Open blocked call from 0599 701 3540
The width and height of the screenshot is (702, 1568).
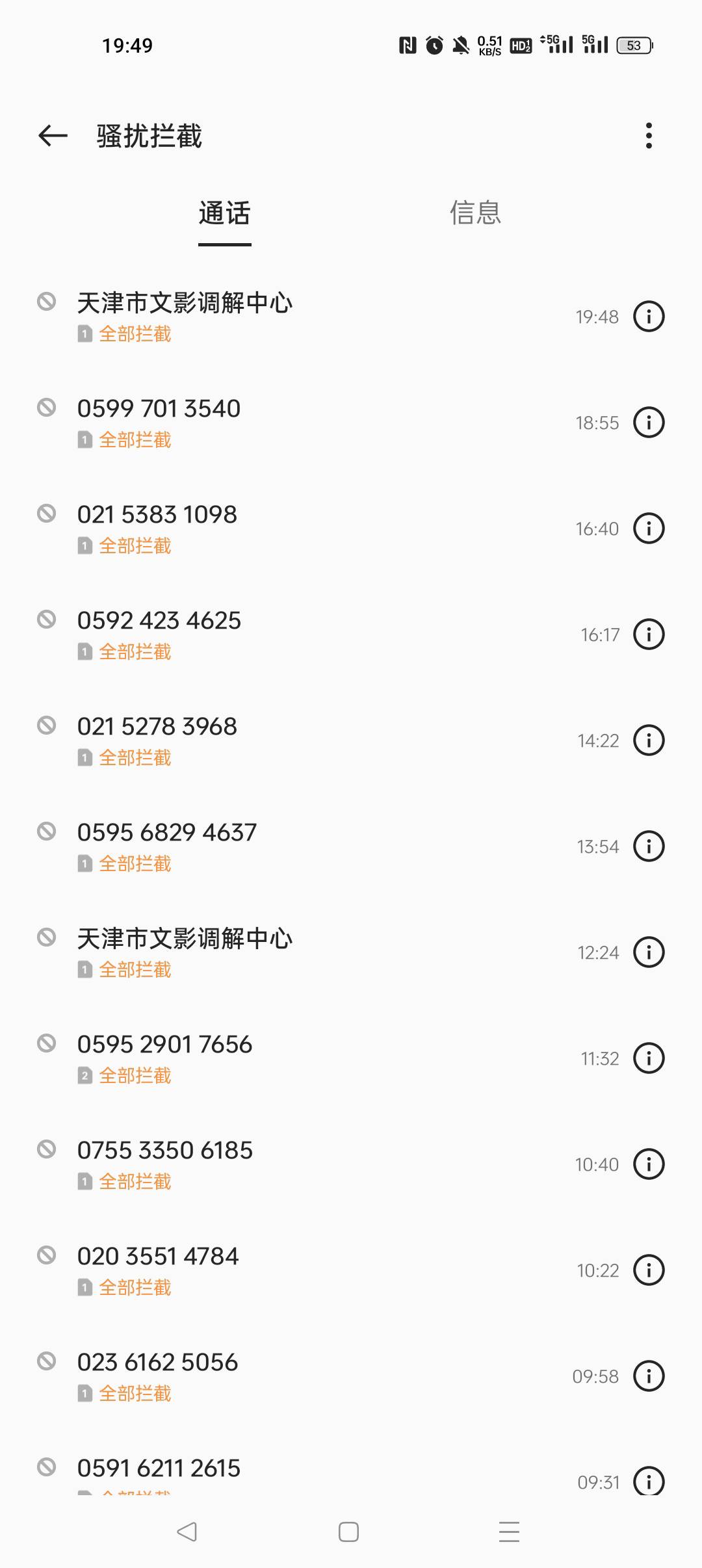[x=351, y=423]
